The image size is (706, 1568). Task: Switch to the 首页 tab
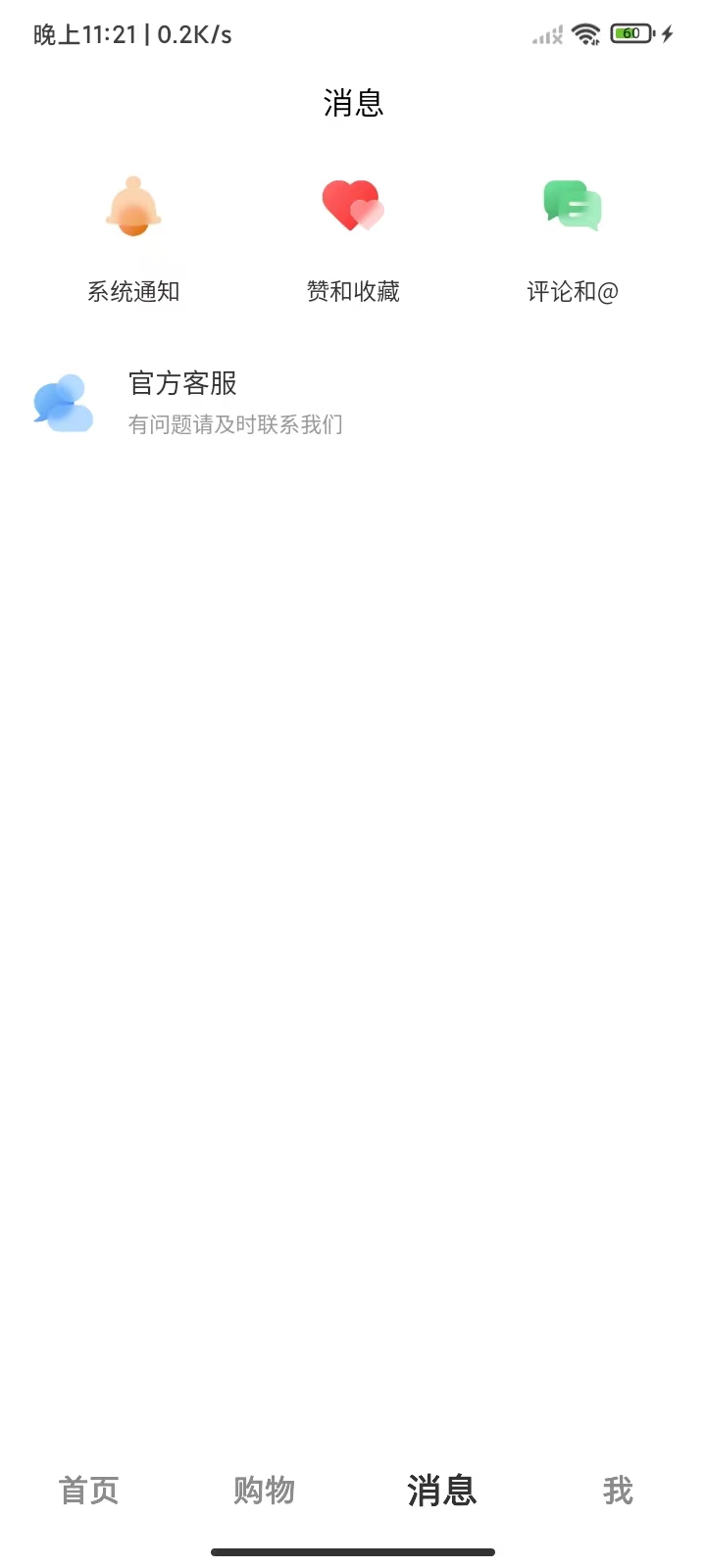(x=89, y=1491)
